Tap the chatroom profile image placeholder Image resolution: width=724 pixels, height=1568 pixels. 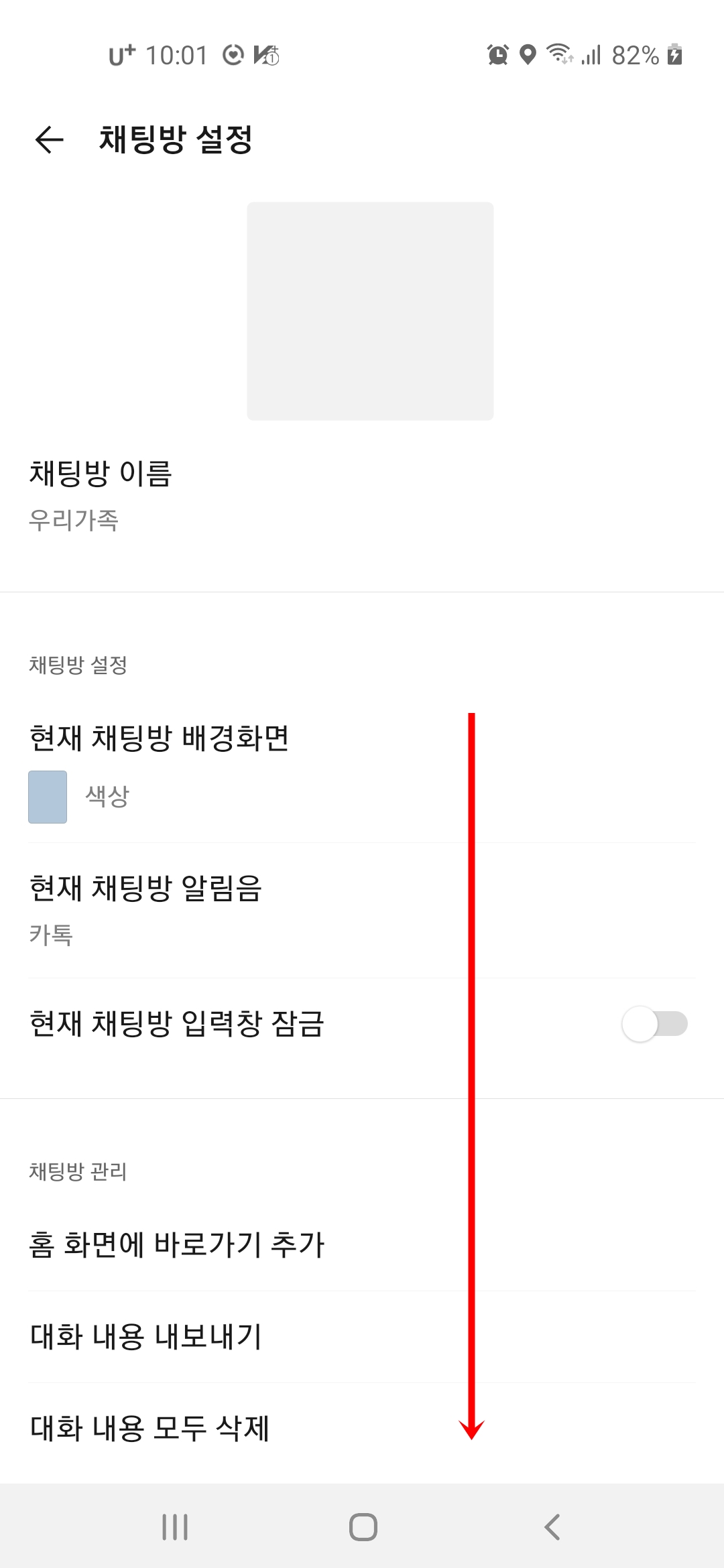point(369,311)
